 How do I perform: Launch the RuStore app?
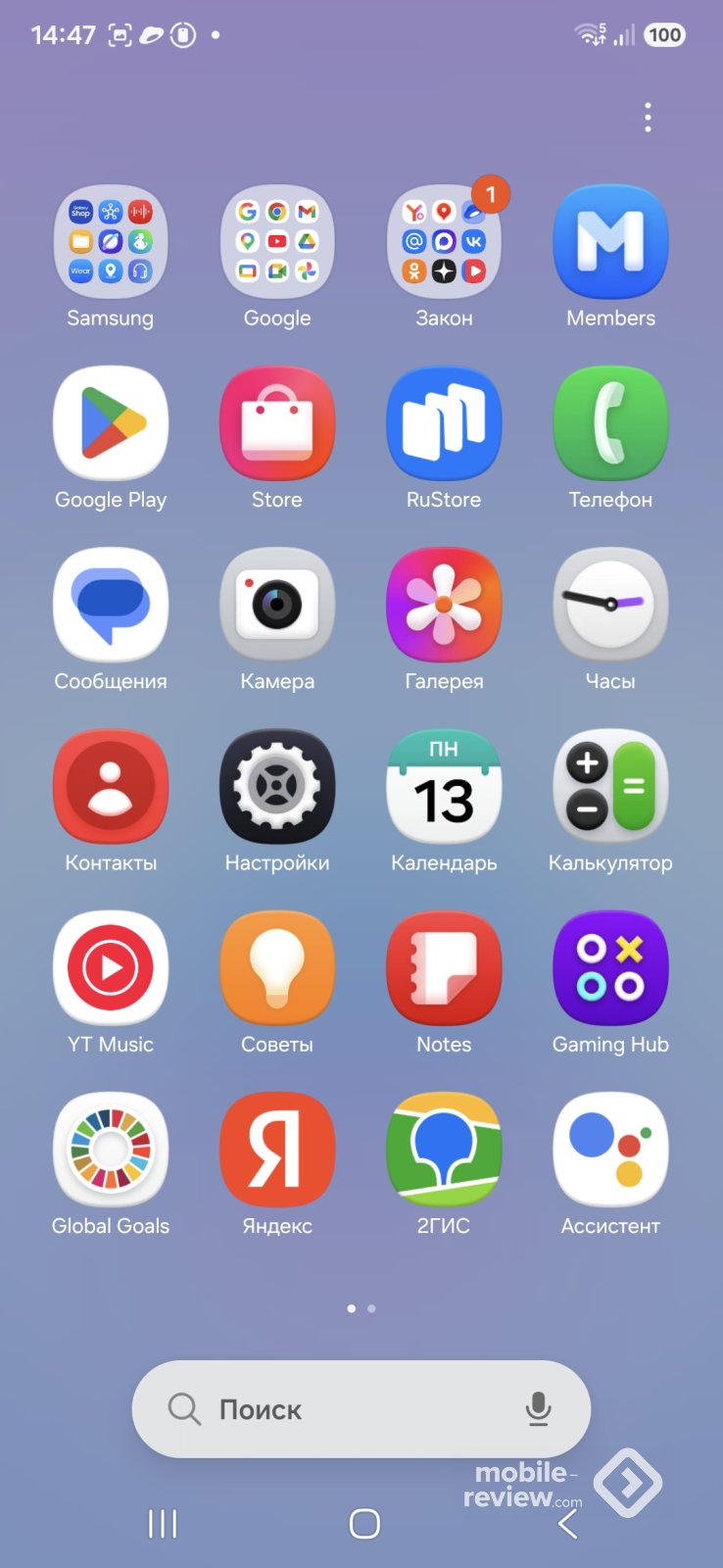pyautogui.click(x=444, y=423)
